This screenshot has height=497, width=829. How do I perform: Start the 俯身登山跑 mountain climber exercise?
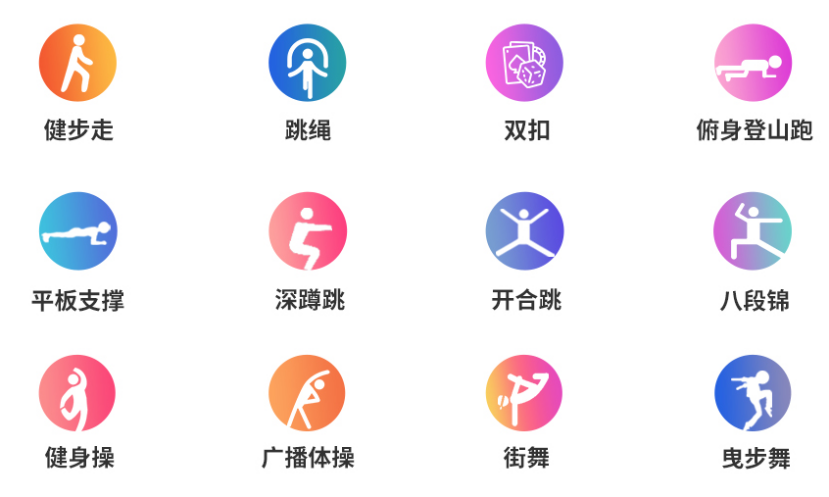click(x=753, y=63)
